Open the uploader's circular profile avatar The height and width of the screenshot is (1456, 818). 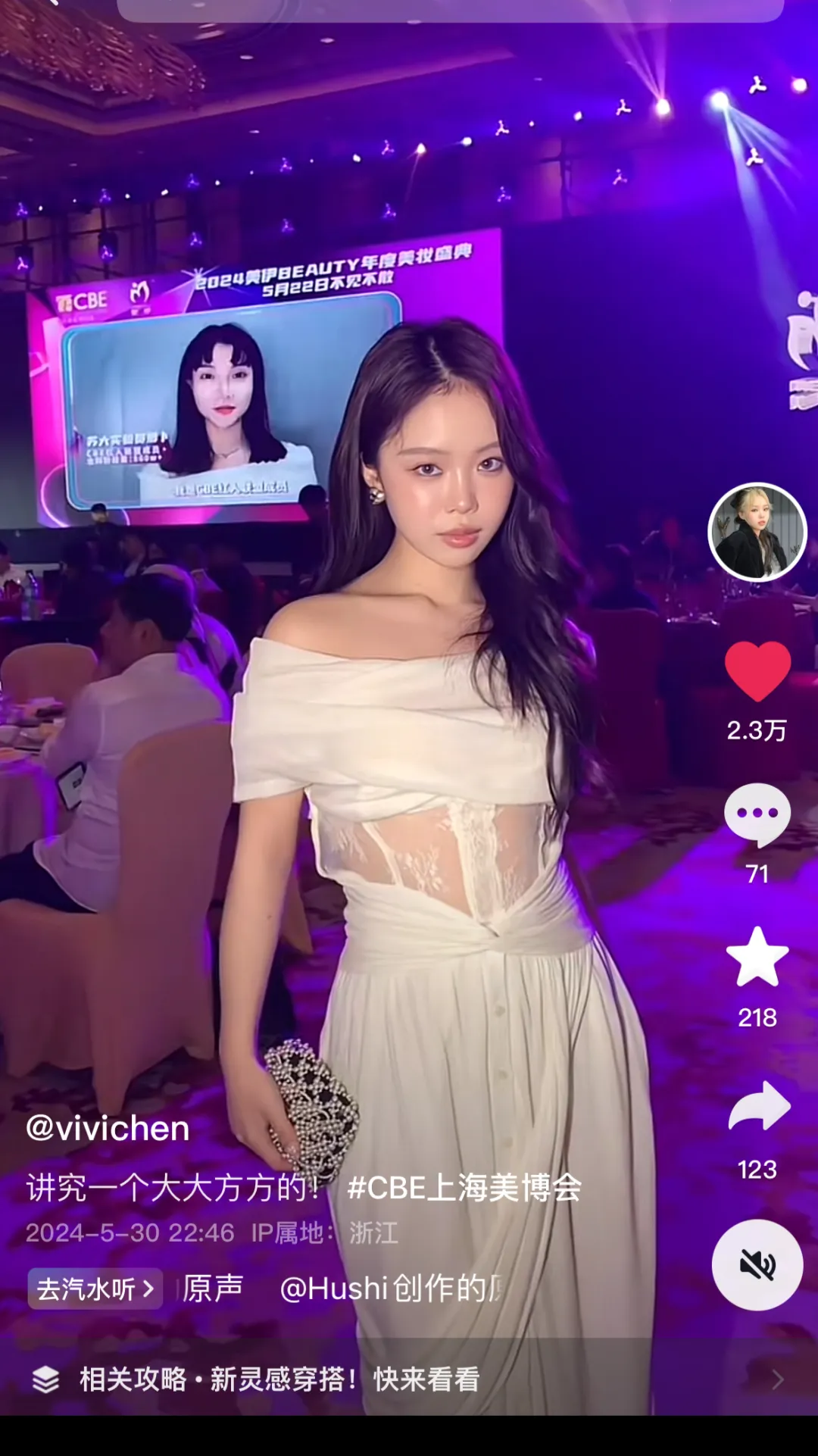point(756,532)
